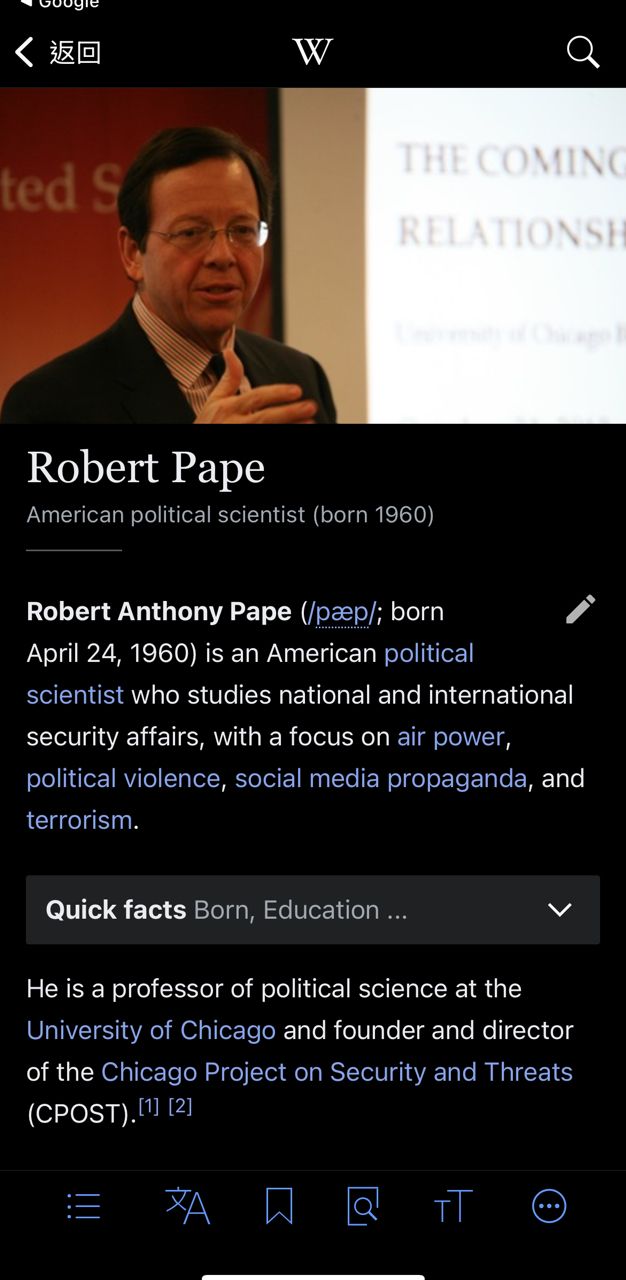This screenshot has height=1280, width=626.
Task: Change the article language
Action: pos(187,1206)
